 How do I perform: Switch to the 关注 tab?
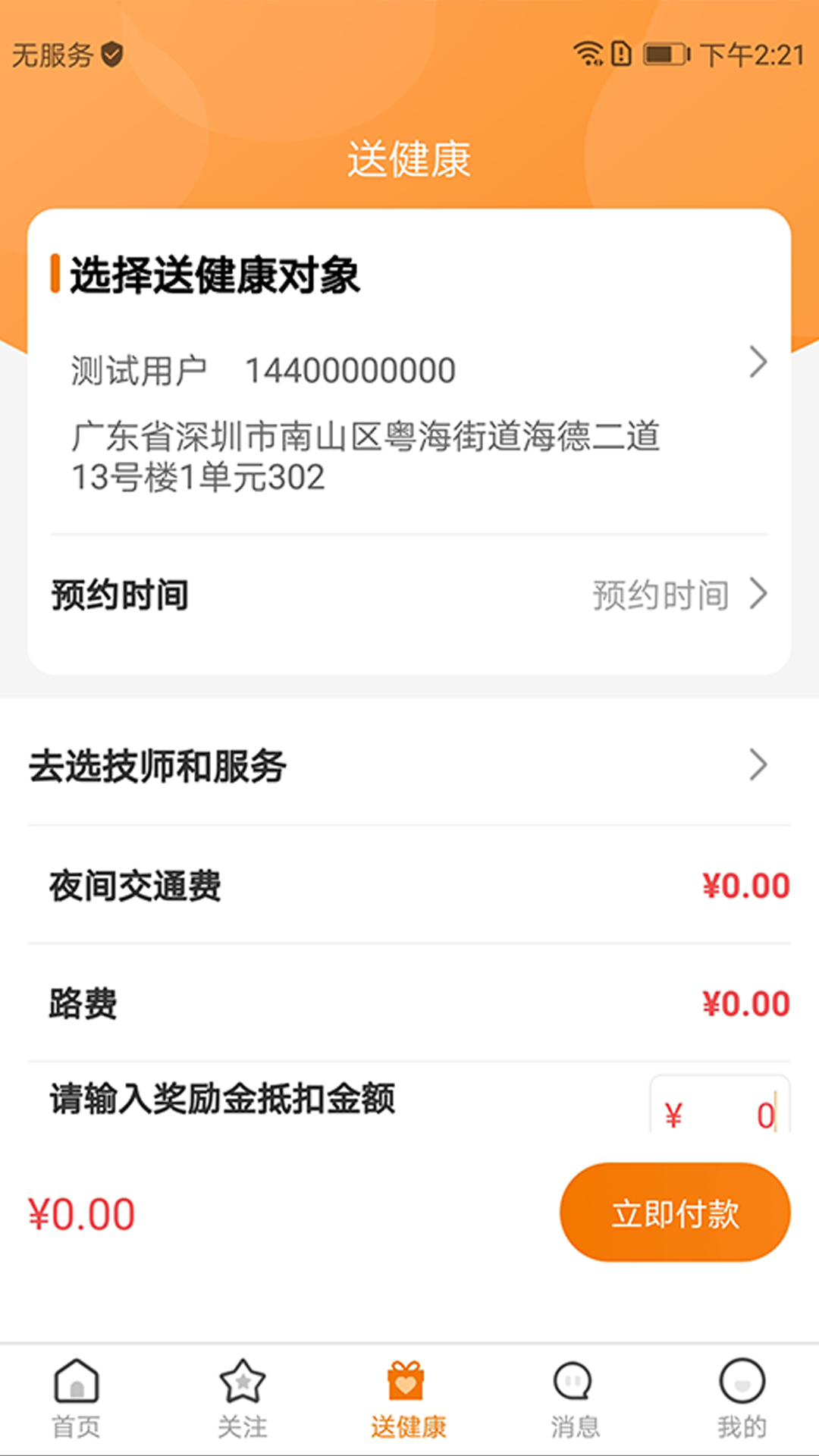tap(243, 1398)
